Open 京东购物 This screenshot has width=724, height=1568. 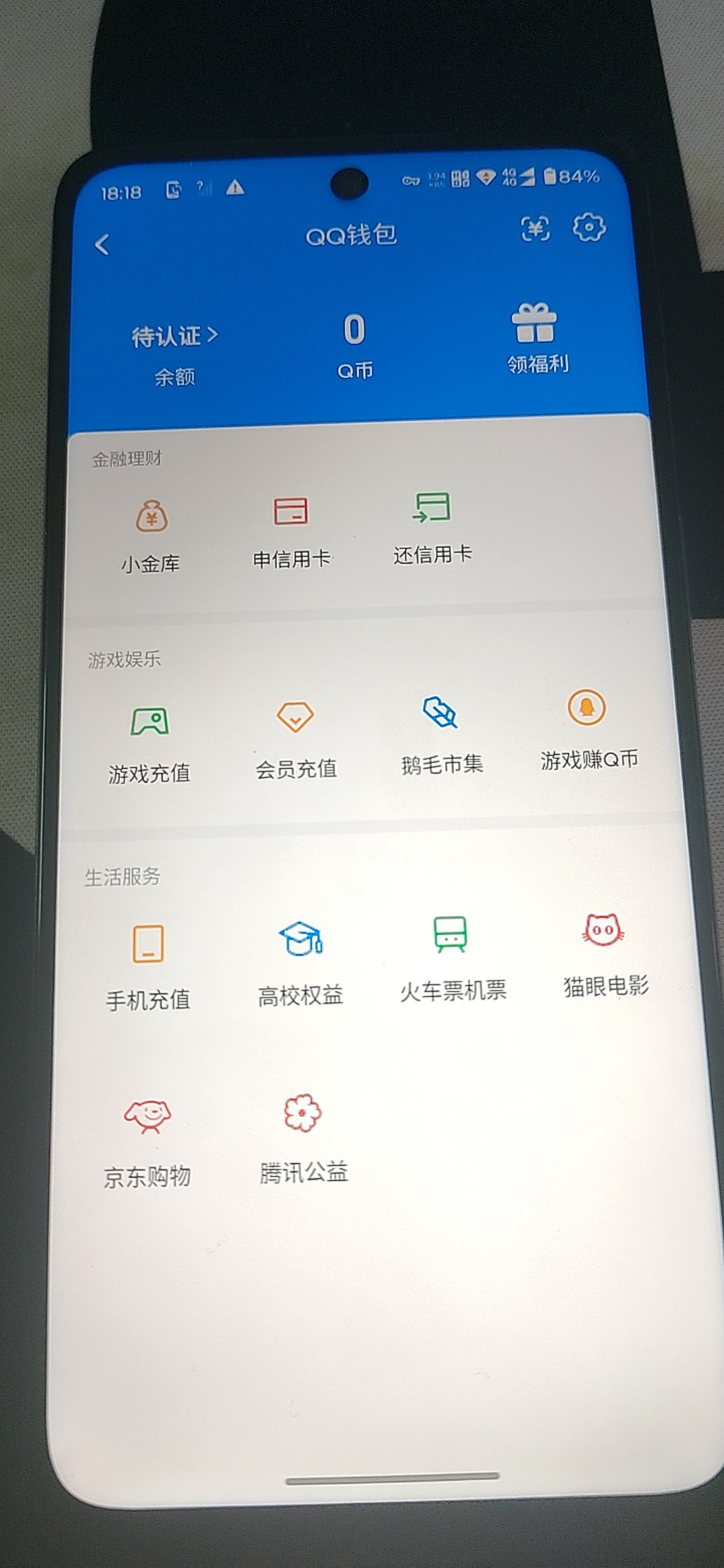[x=147, y=1139]
